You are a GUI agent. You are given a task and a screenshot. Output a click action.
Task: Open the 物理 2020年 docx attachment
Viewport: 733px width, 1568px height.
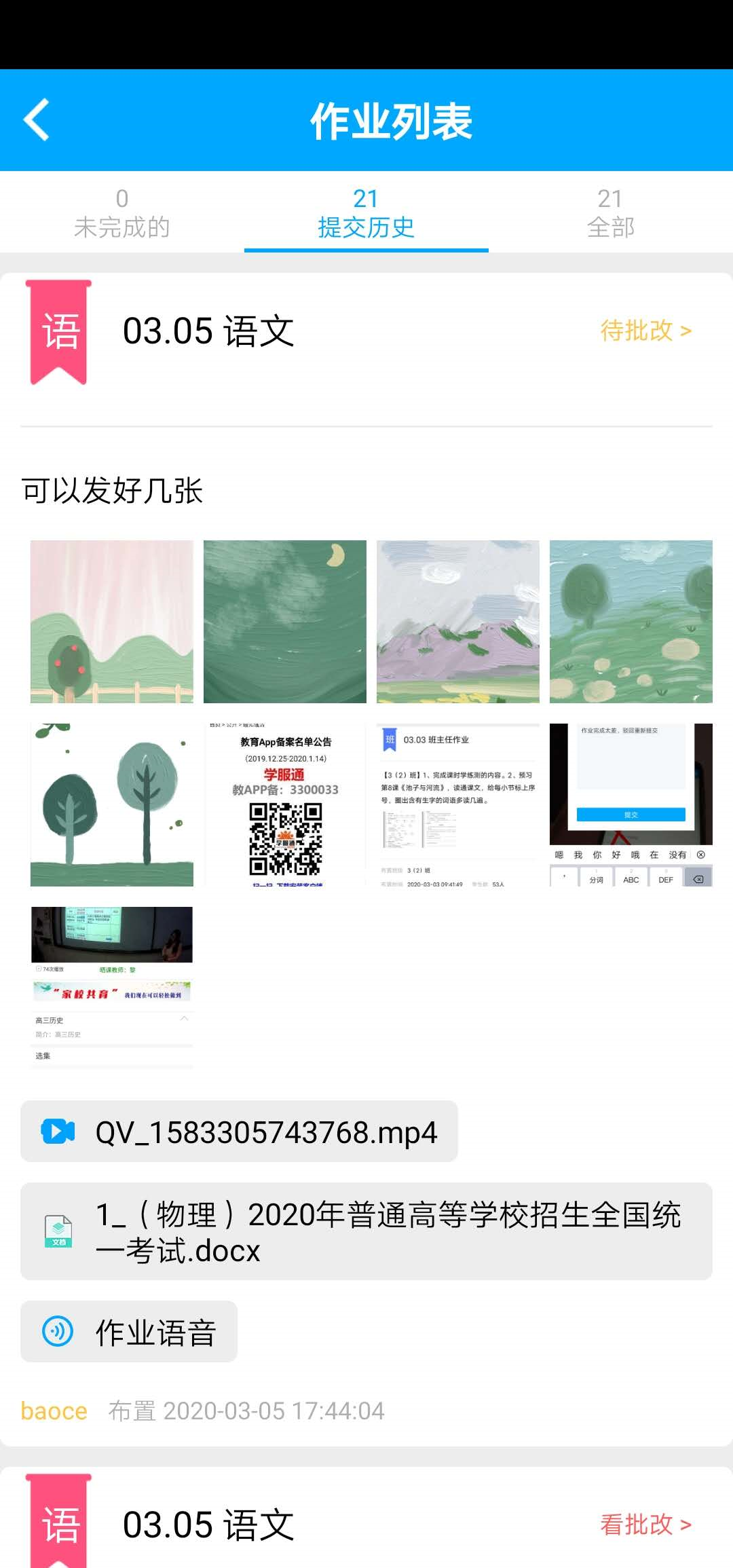tap(366, 1231)
